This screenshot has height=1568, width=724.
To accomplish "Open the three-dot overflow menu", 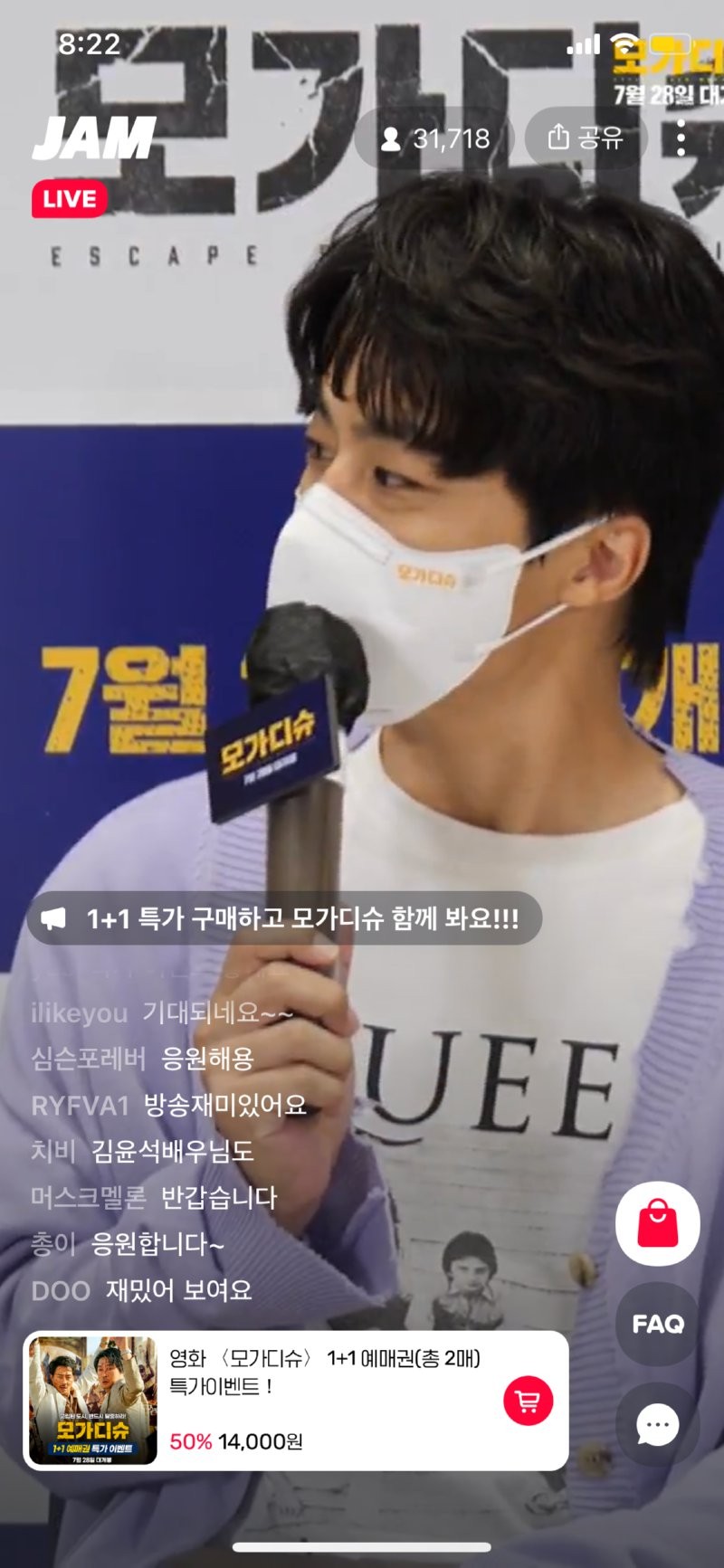I will tap(681, 138).
